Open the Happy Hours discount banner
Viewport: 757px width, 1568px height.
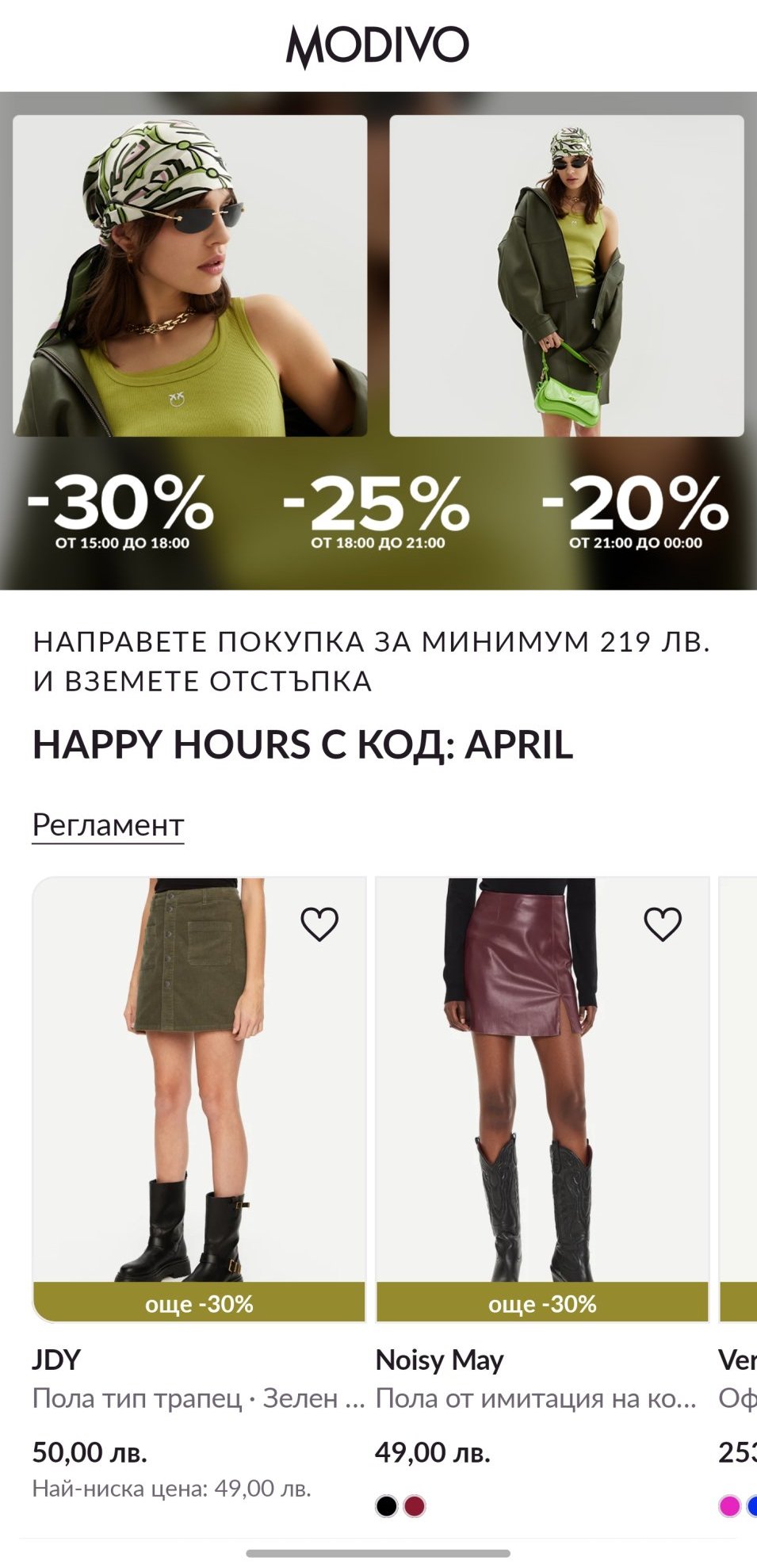(x=378, y=341)
